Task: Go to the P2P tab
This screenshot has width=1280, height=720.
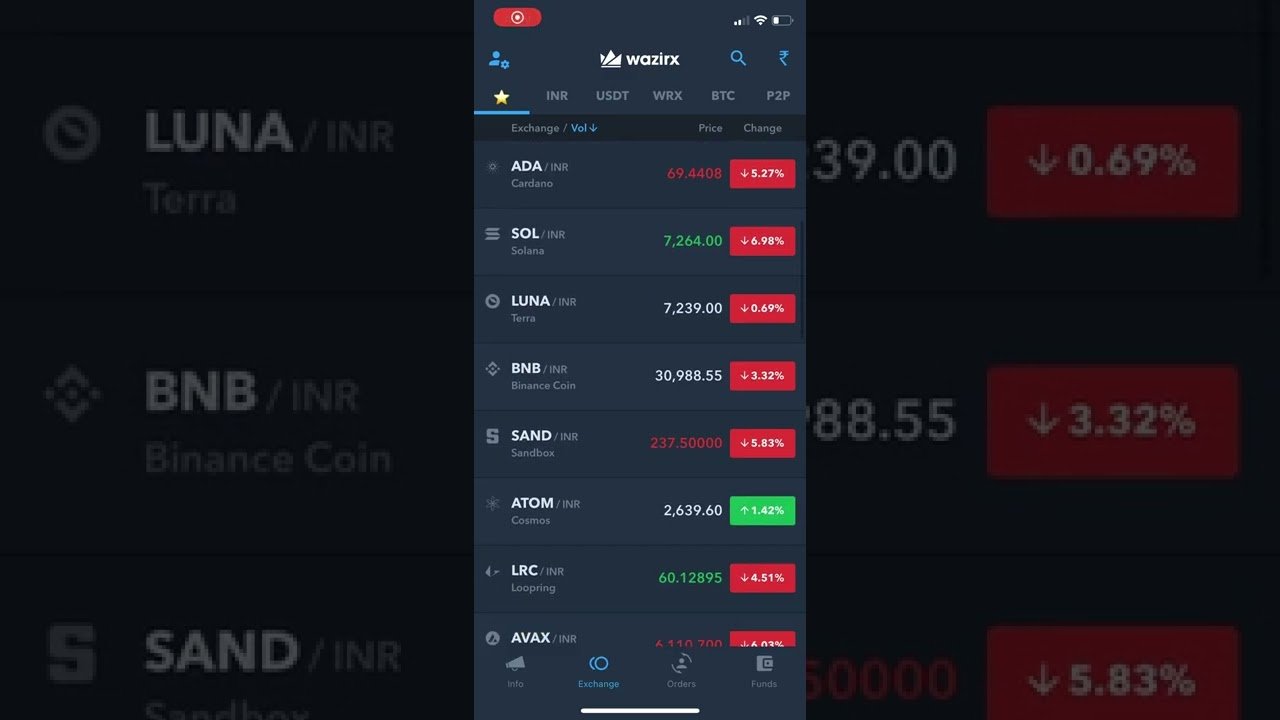Action: pos(778,96)
